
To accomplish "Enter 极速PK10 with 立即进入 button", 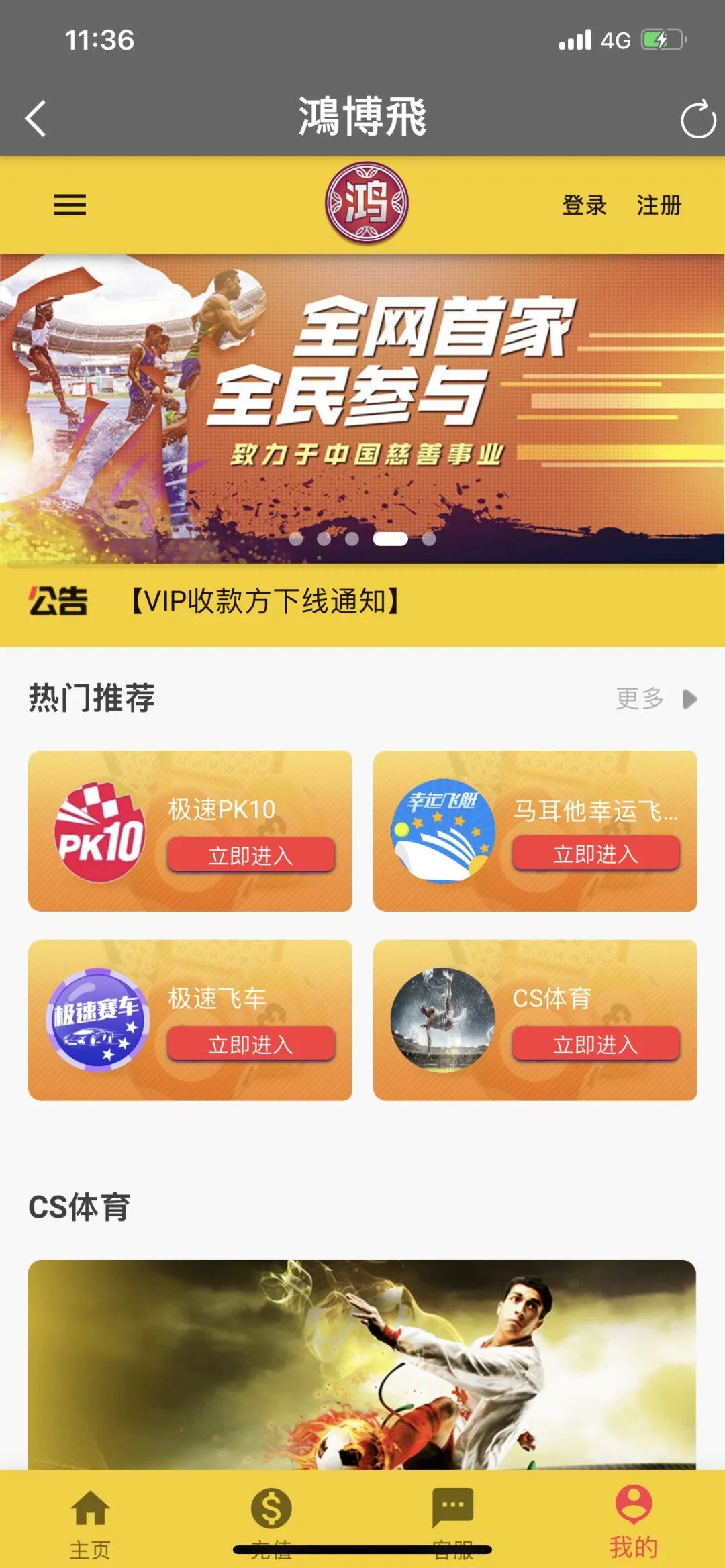I will pyautogui.click(x=250, y=855).
